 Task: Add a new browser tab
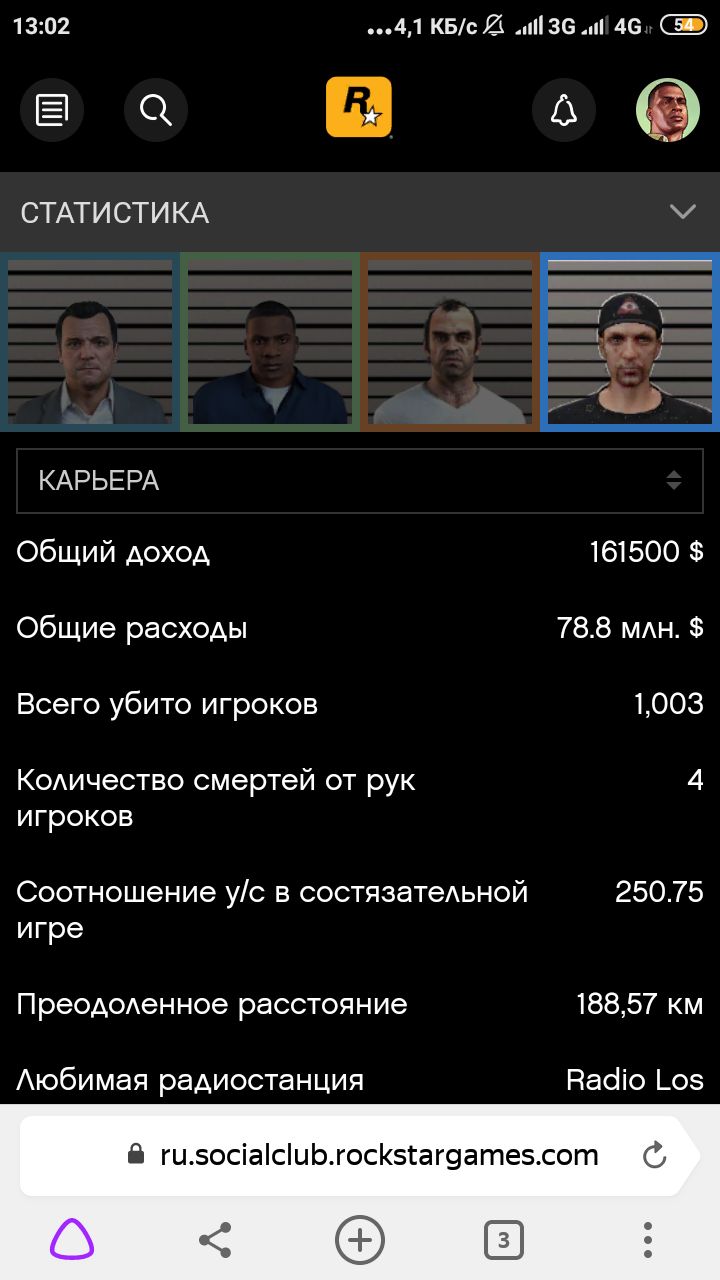(360, 1241)
